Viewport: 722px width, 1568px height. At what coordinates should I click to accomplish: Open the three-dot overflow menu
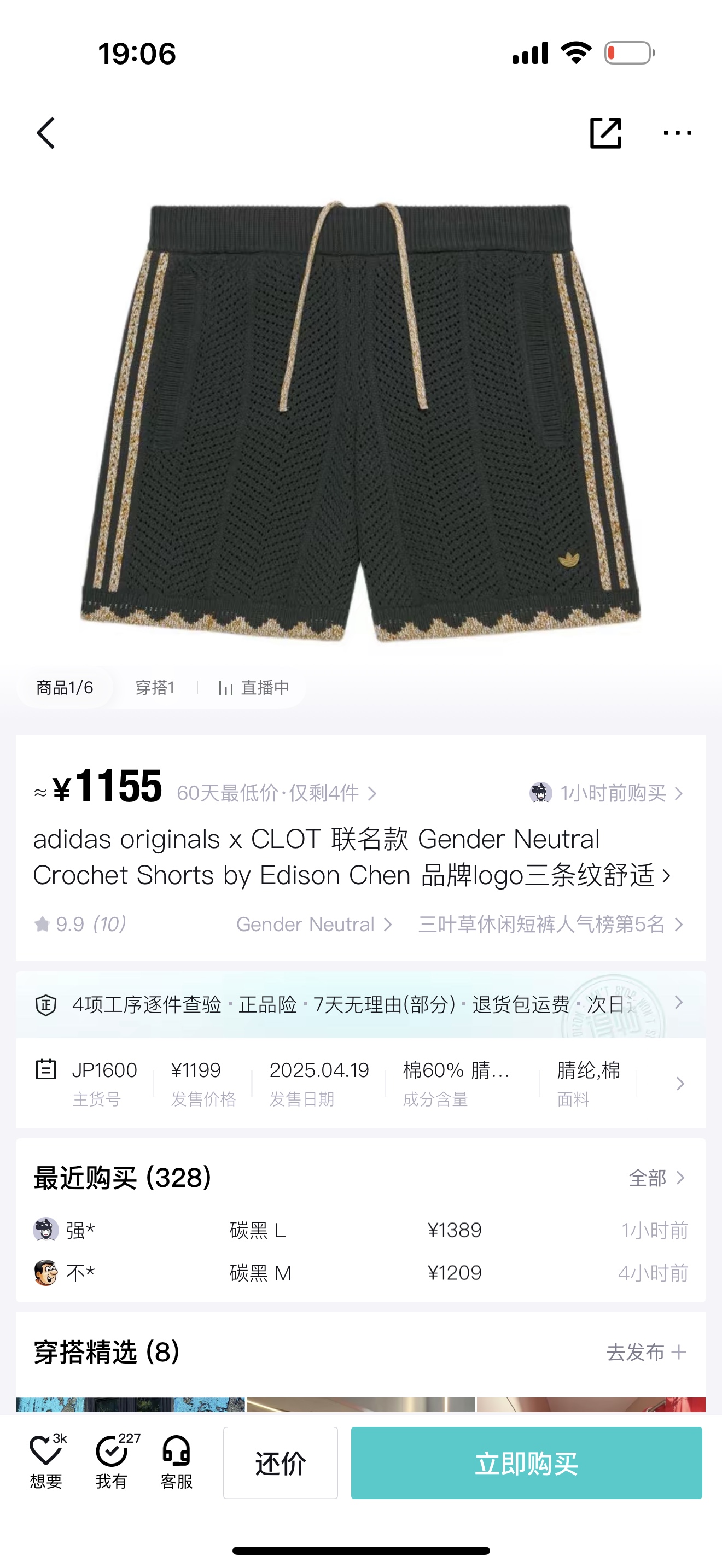pyautogui.click(x=677, y=133)
